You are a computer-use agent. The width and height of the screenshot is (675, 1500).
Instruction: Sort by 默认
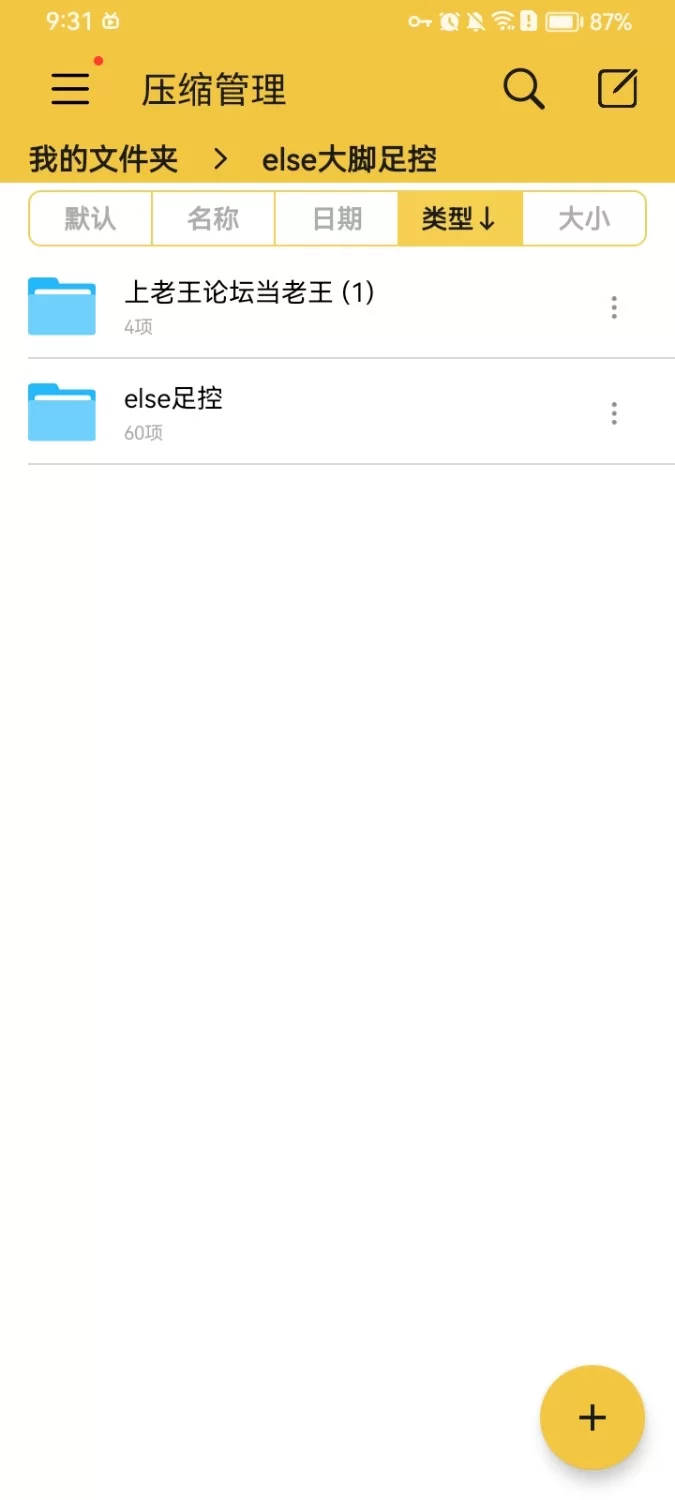click(91, 218)
